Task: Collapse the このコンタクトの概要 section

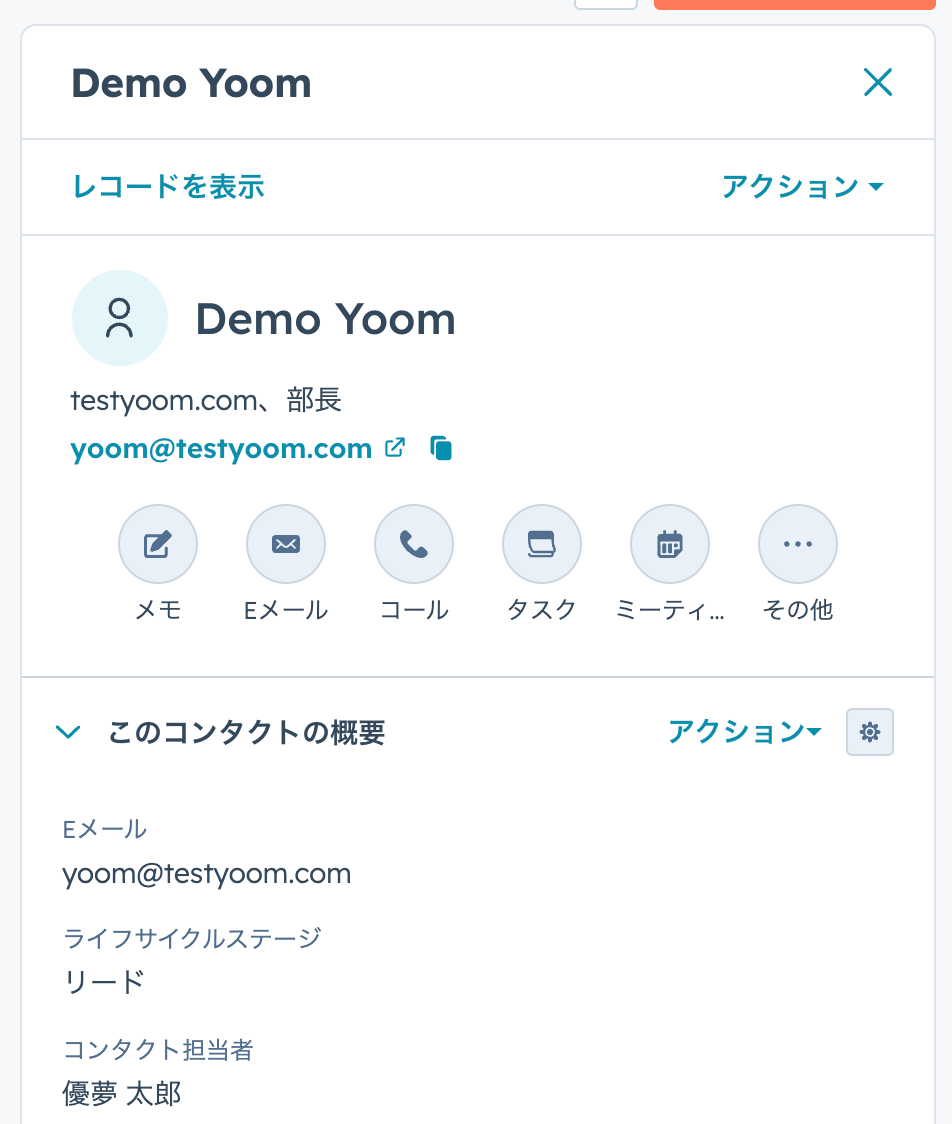Action: coord(68,732)
